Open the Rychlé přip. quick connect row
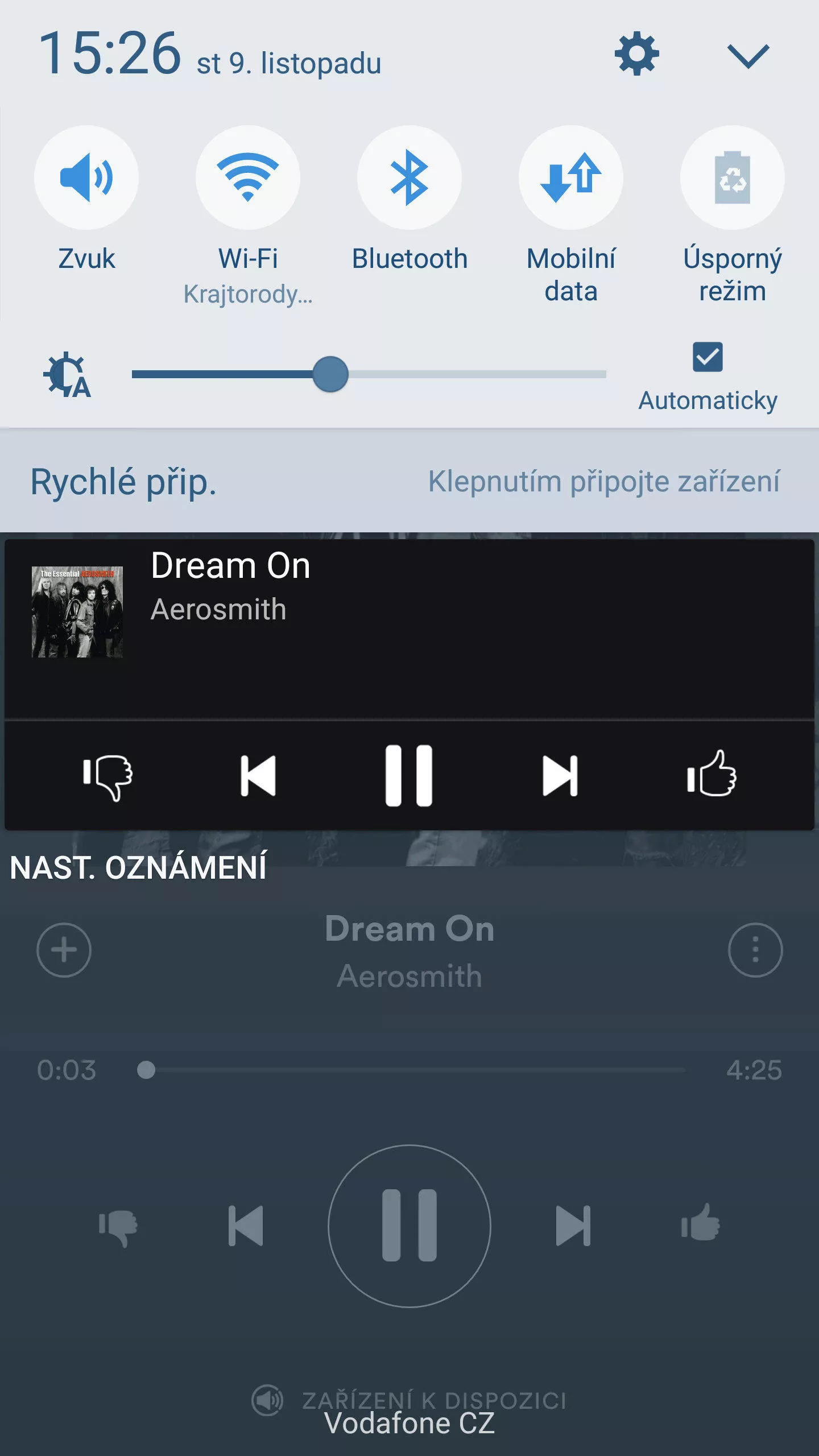 pyautogui.click(x=409, y=481)
